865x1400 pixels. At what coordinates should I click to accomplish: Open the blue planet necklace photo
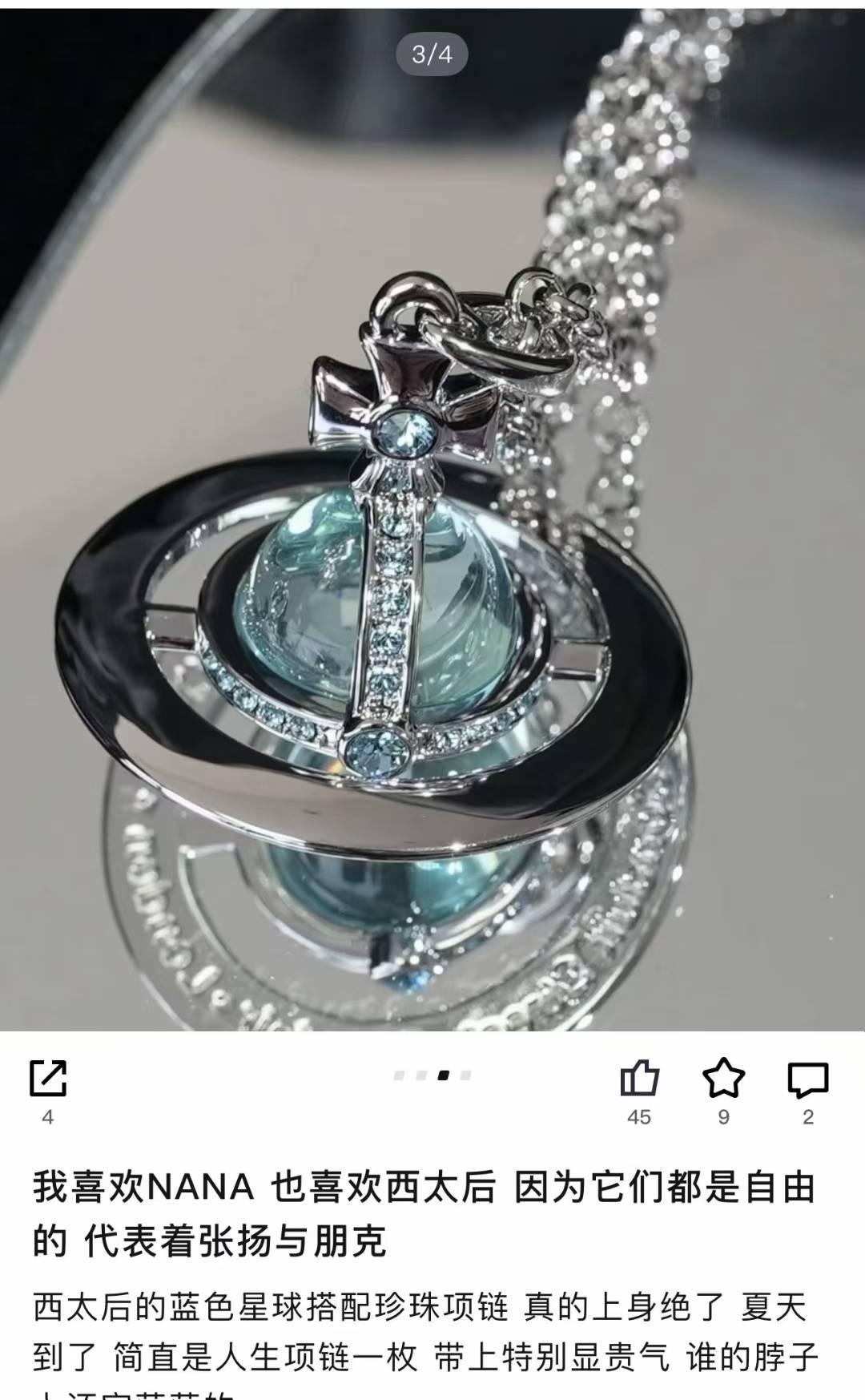432,561
